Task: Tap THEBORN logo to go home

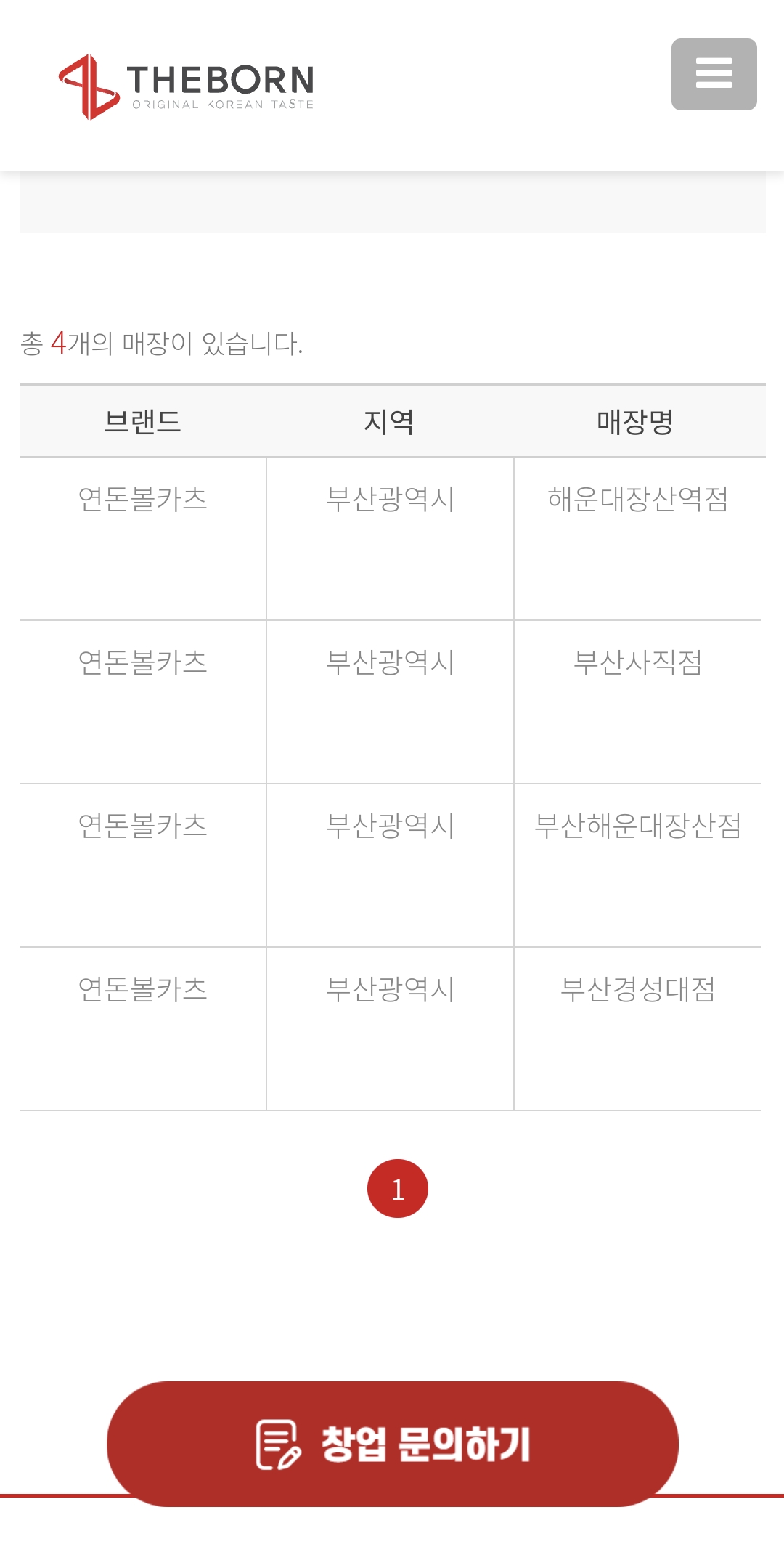Action: 187,86
